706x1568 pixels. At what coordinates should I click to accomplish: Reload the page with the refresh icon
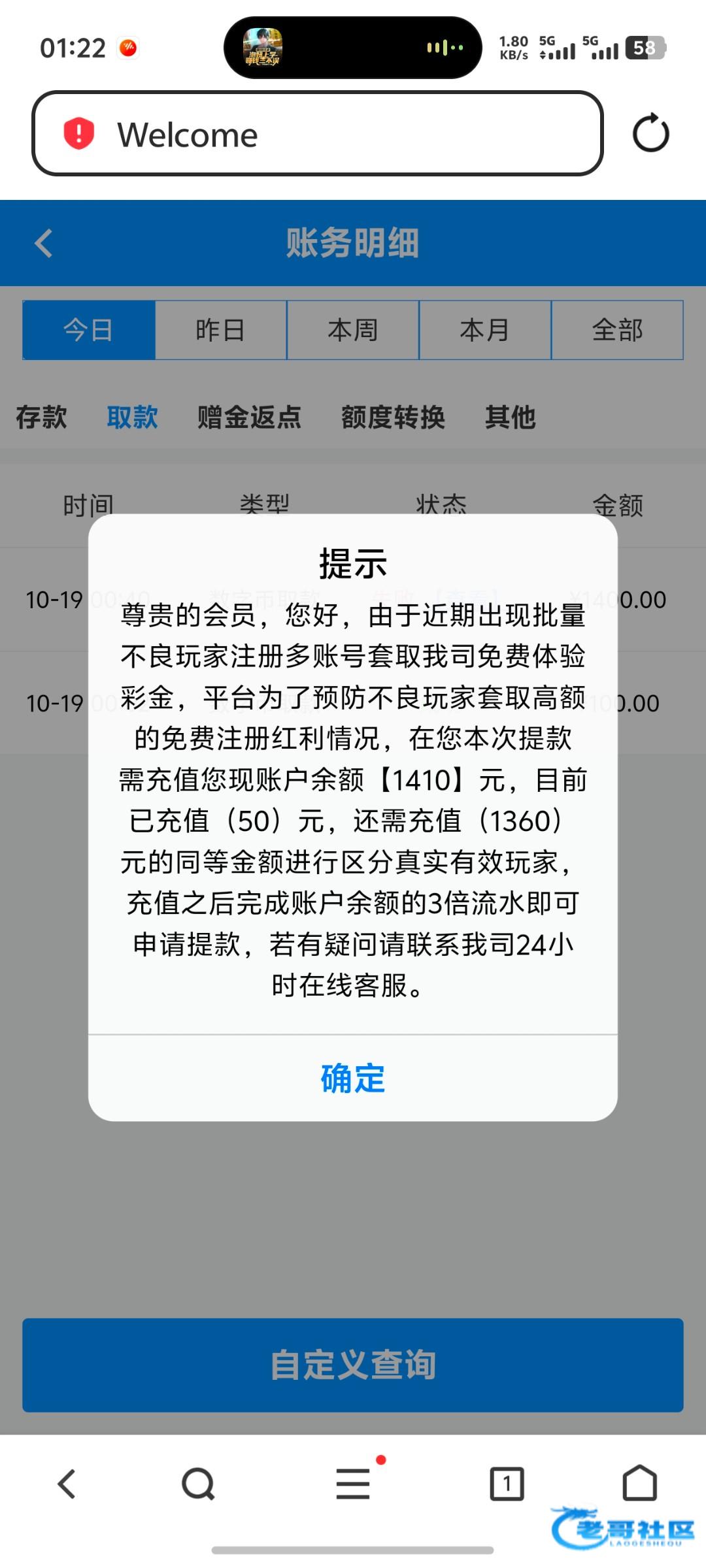pyautogui.click(x=650, y=133)
